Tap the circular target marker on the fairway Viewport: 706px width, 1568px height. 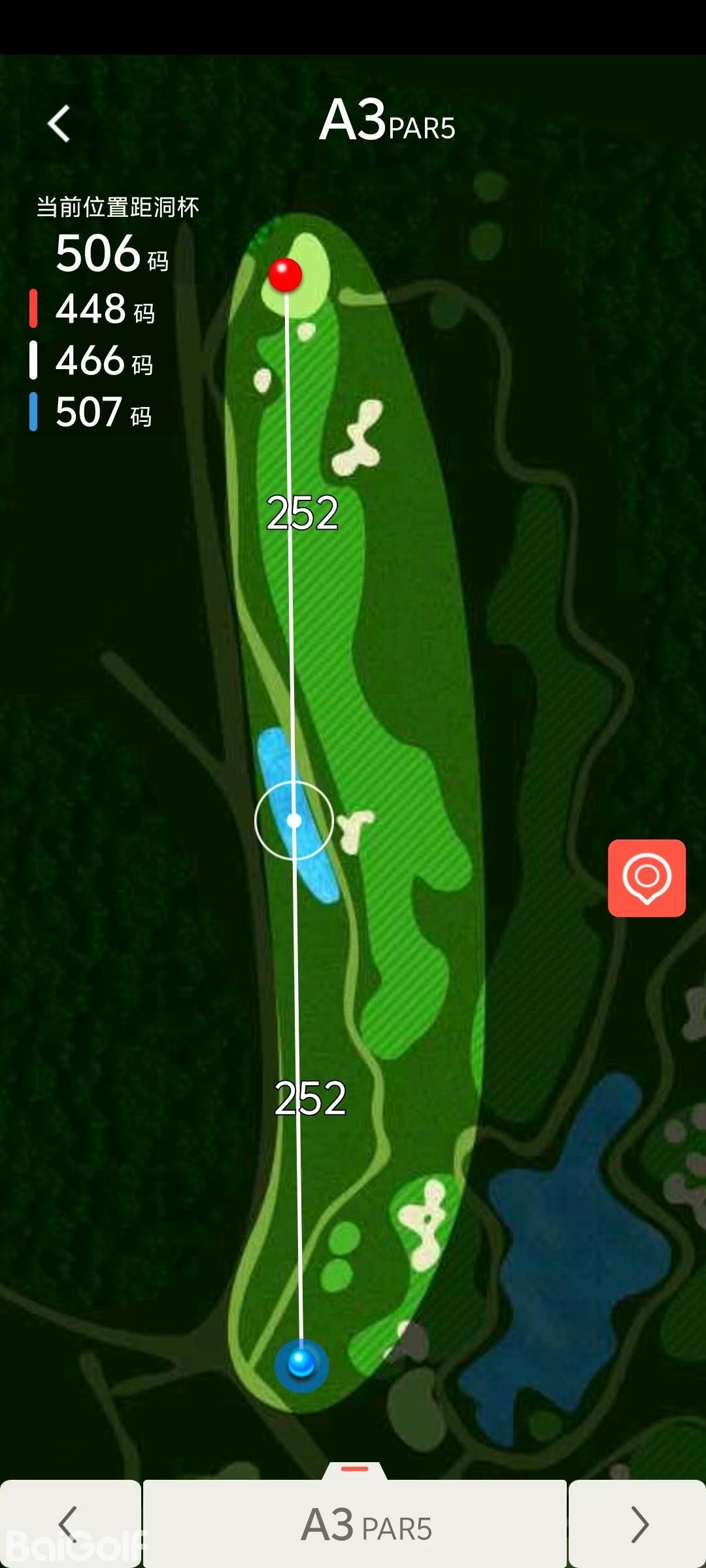coord(294,820)
